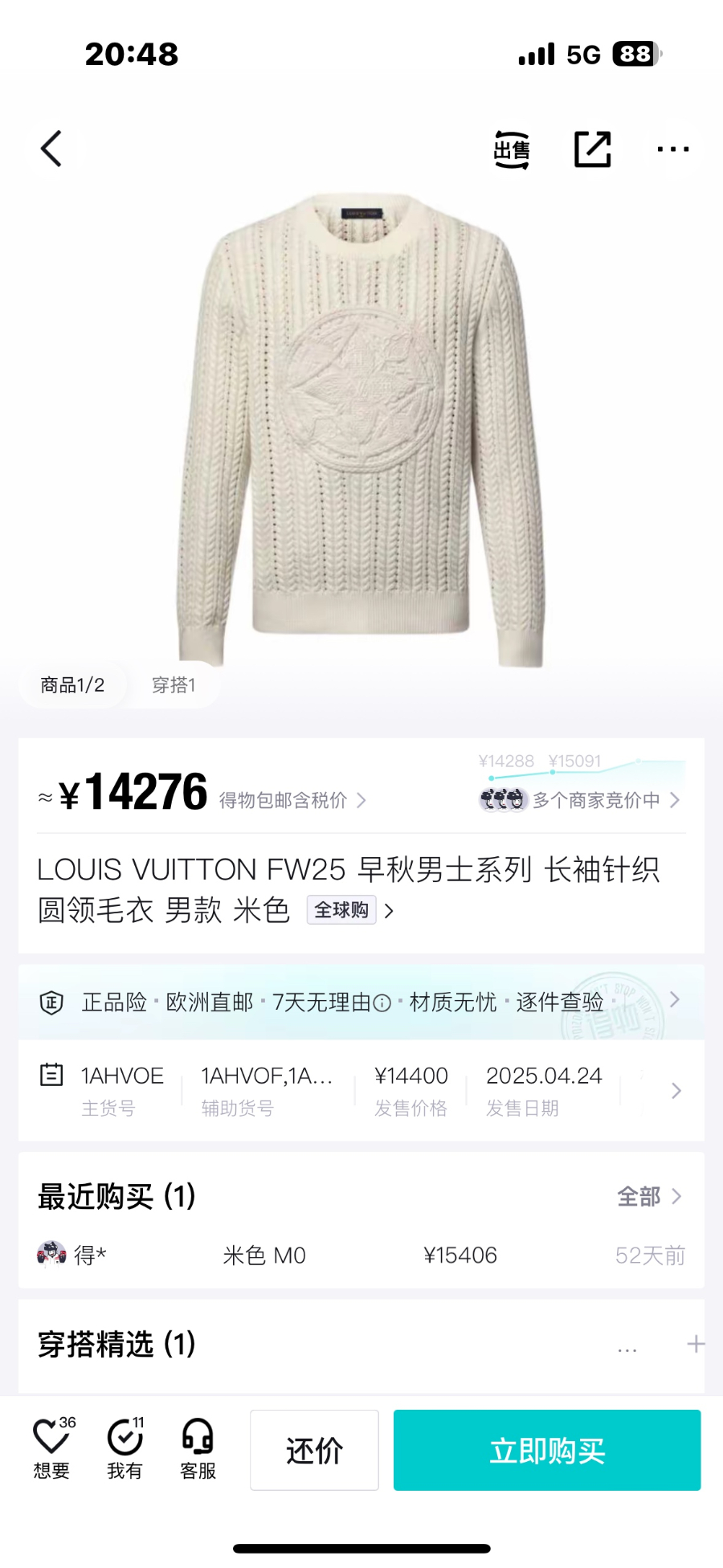This screenshot has height=1568, width=723.
Task: Open the 出售 sell icon
Action: [512, 149]
